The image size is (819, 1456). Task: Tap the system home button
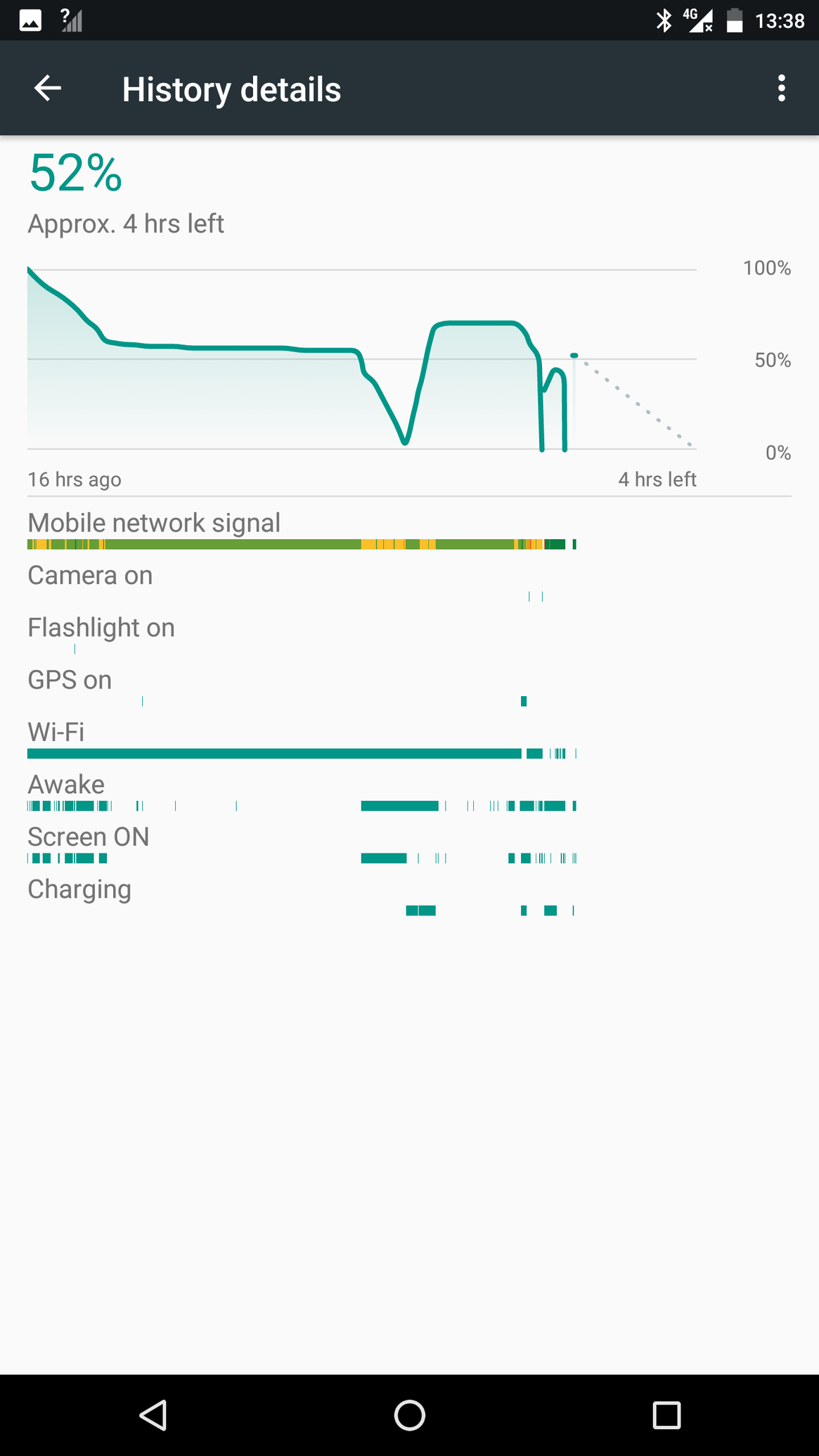[x=410, y=1415]
